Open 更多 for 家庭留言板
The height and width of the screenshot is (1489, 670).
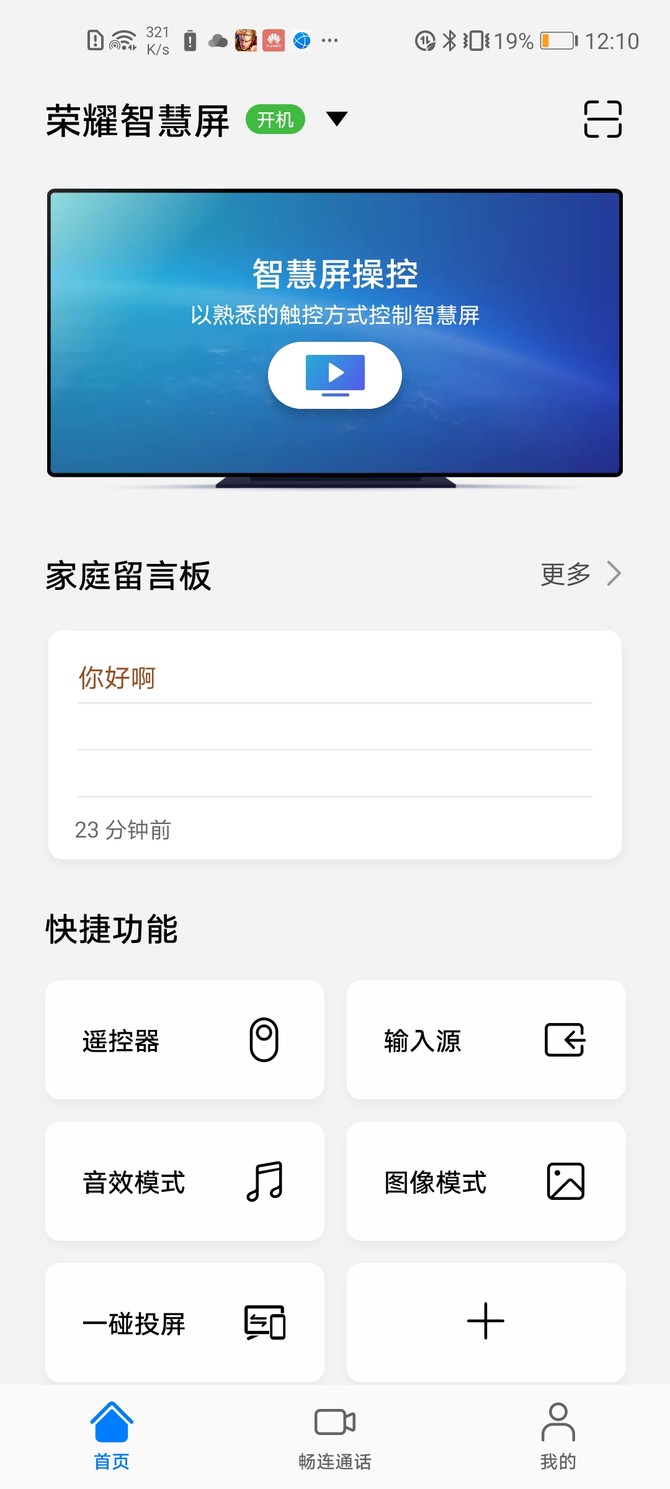(581, 574)
